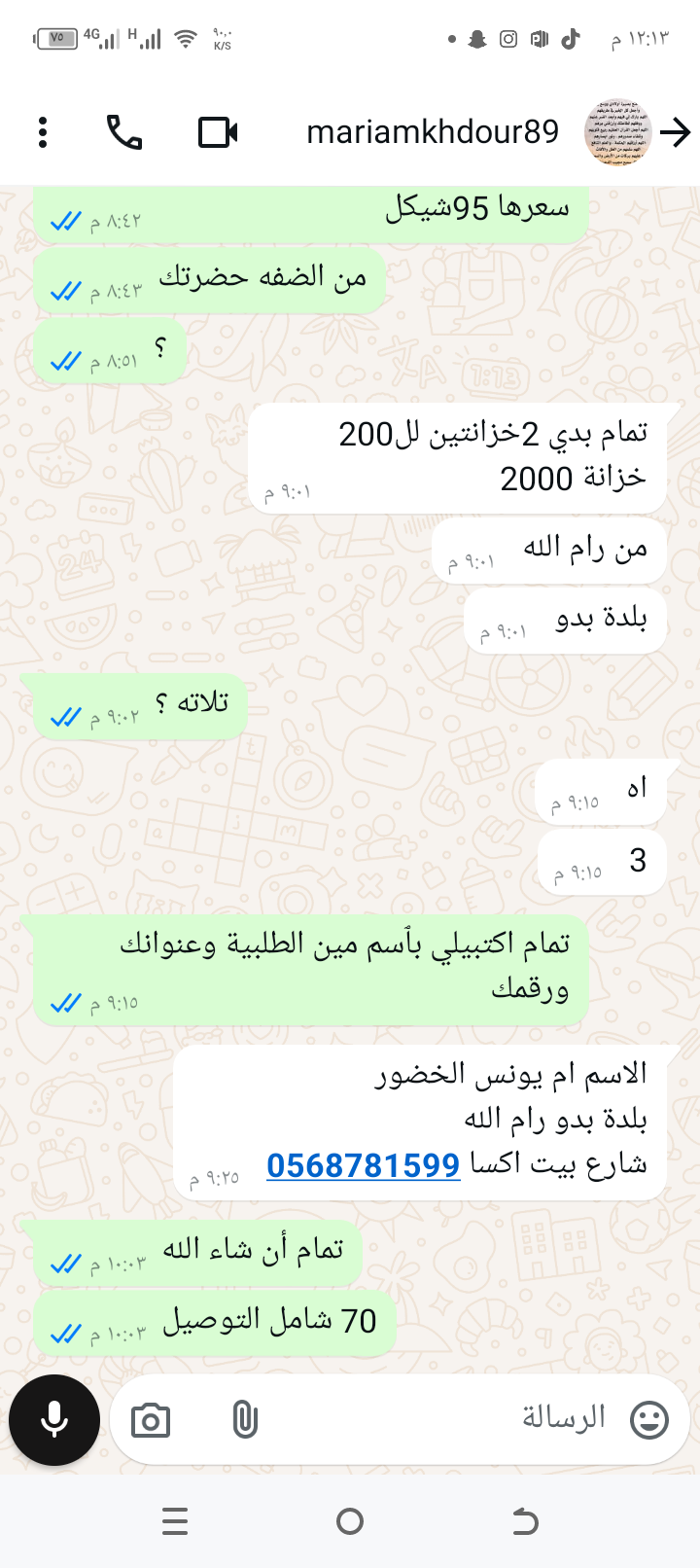Open mariamkhdour89 contact info
This screenshot has height=1568, width=700.
[433, 132]
